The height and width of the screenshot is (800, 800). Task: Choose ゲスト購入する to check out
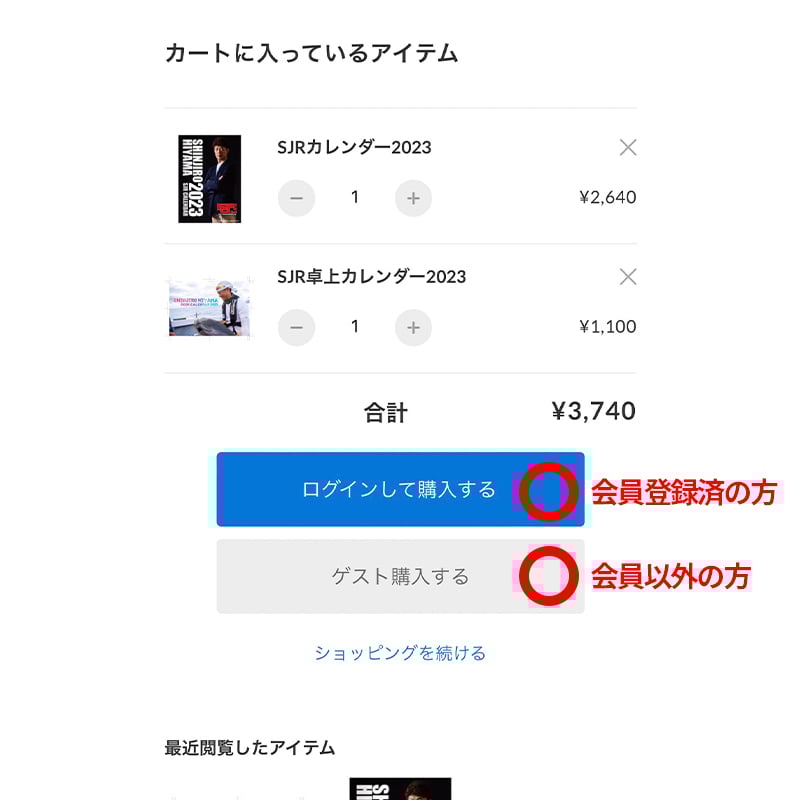pyautogui.click(x=400, y=576)
